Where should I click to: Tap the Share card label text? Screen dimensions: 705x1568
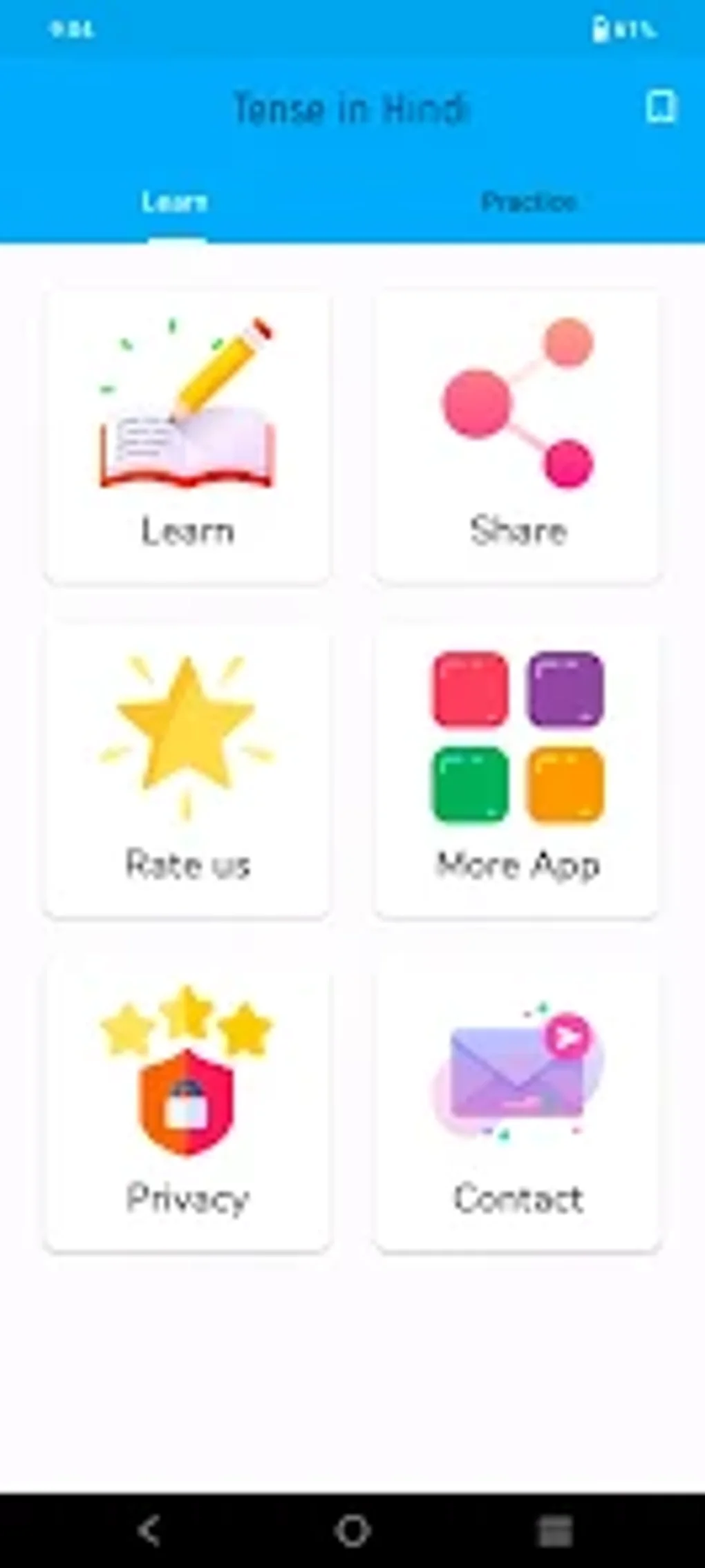click(517, 530)
